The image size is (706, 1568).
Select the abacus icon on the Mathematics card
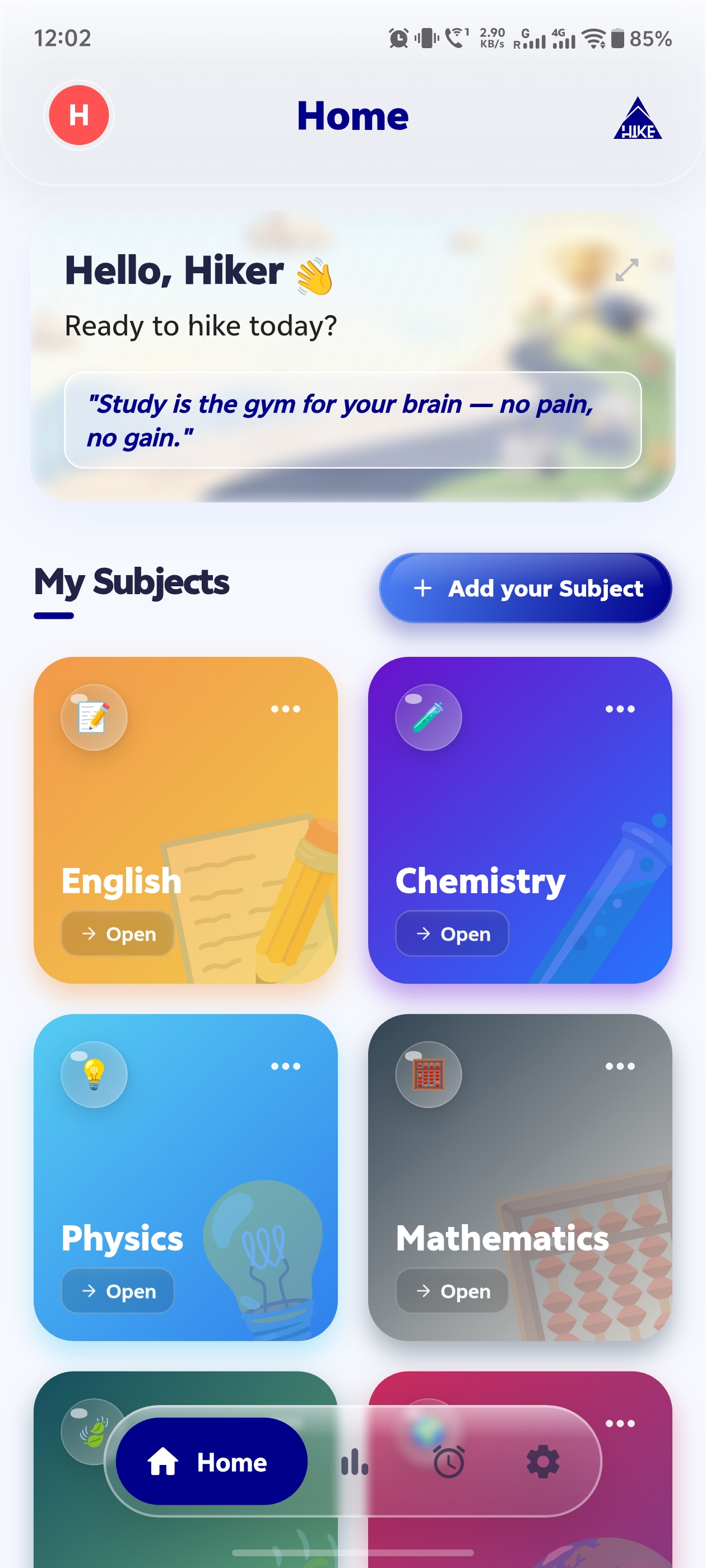(x=428, y=1075)
